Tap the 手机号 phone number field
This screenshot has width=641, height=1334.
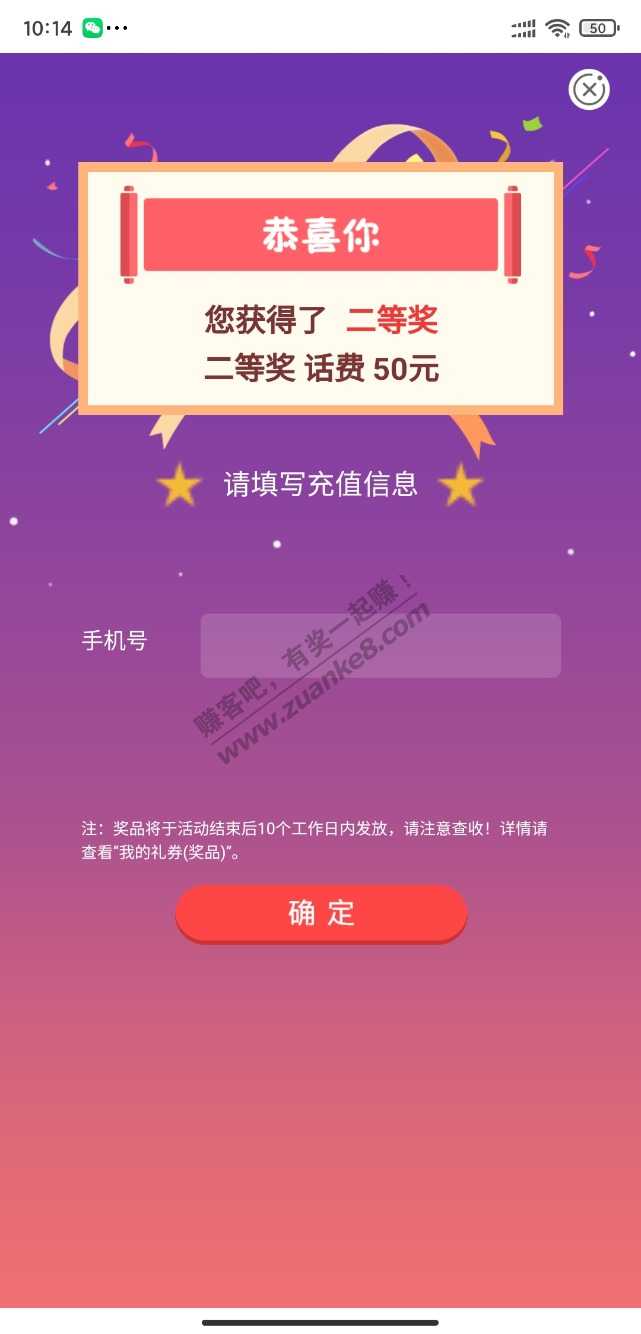pos(380,645)
